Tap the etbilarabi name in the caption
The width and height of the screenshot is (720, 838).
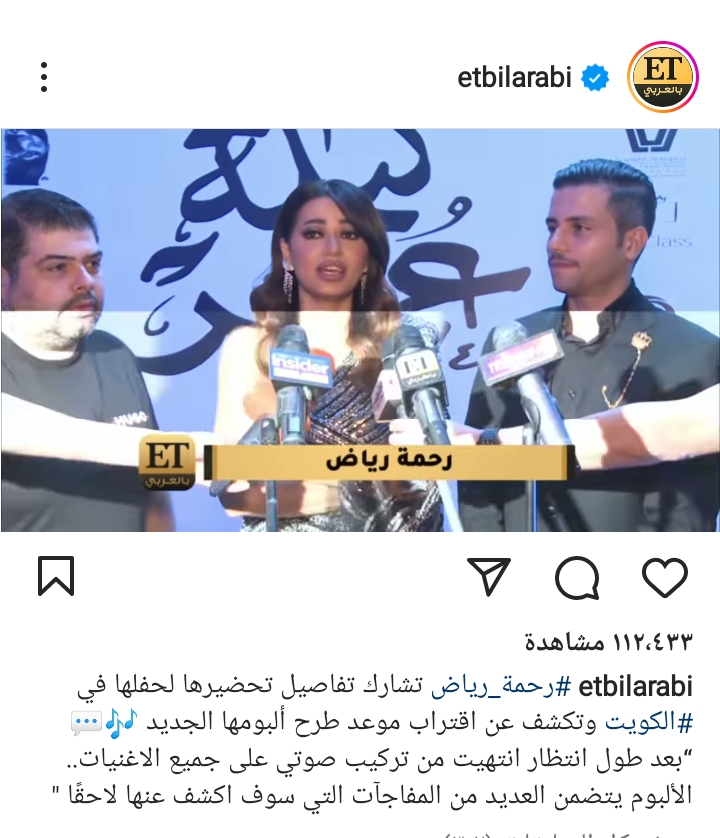click(636, 687)
